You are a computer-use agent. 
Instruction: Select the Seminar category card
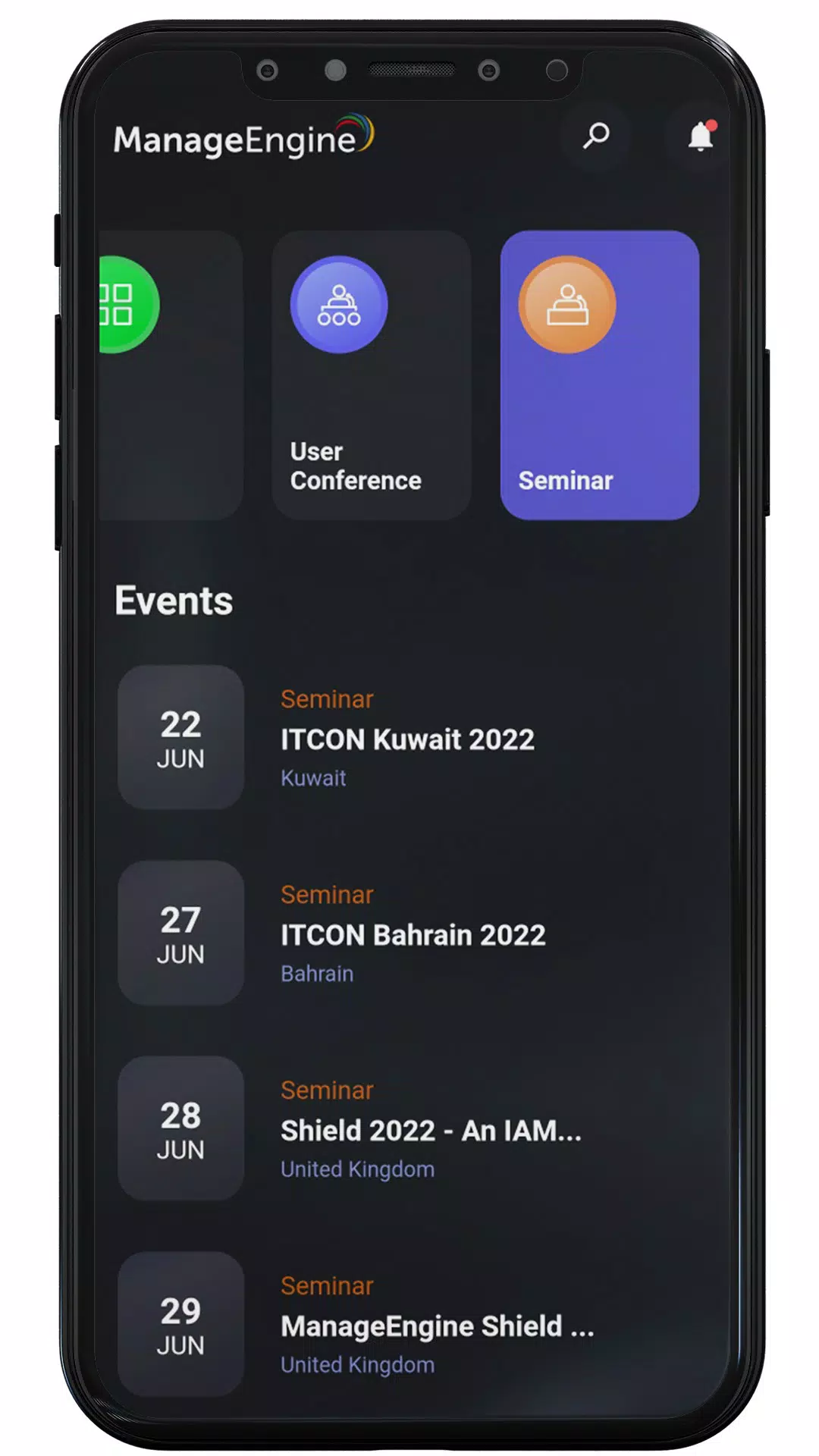tap(599, 375)
